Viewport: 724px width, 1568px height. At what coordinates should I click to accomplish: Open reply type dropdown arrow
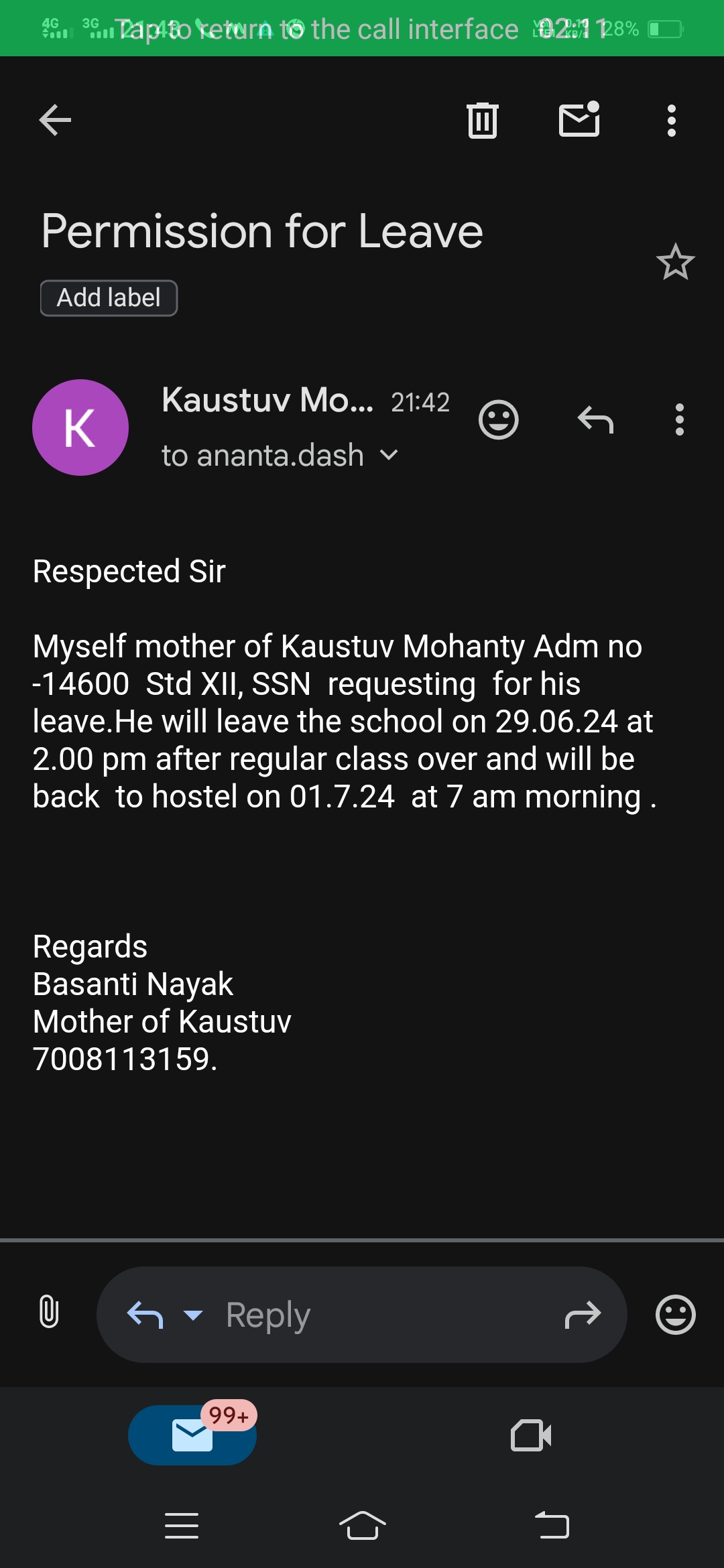(193, 1315)
